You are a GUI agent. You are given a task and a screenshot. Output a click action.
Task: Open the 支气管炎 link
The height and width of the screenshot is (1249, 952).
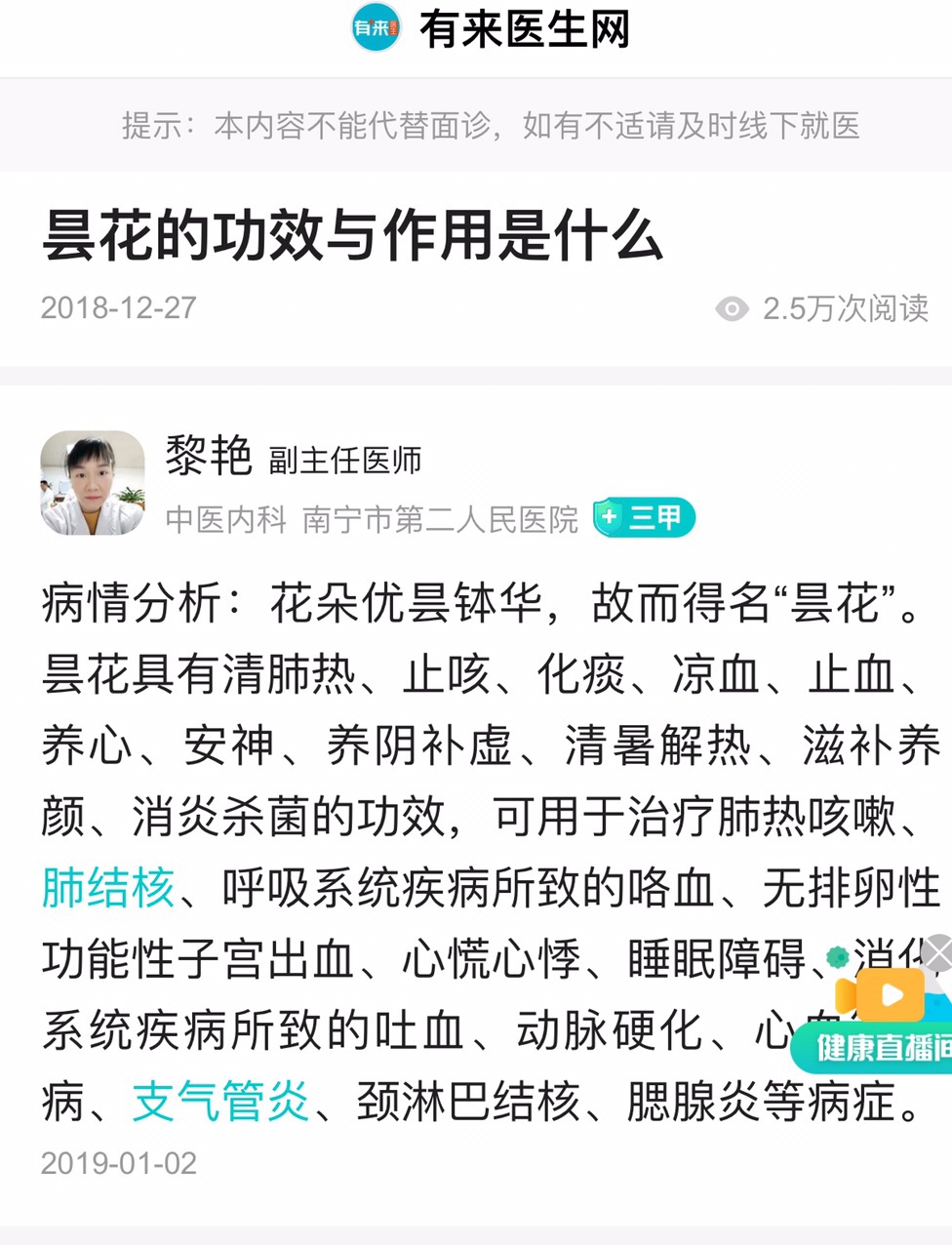point(221,1102)
